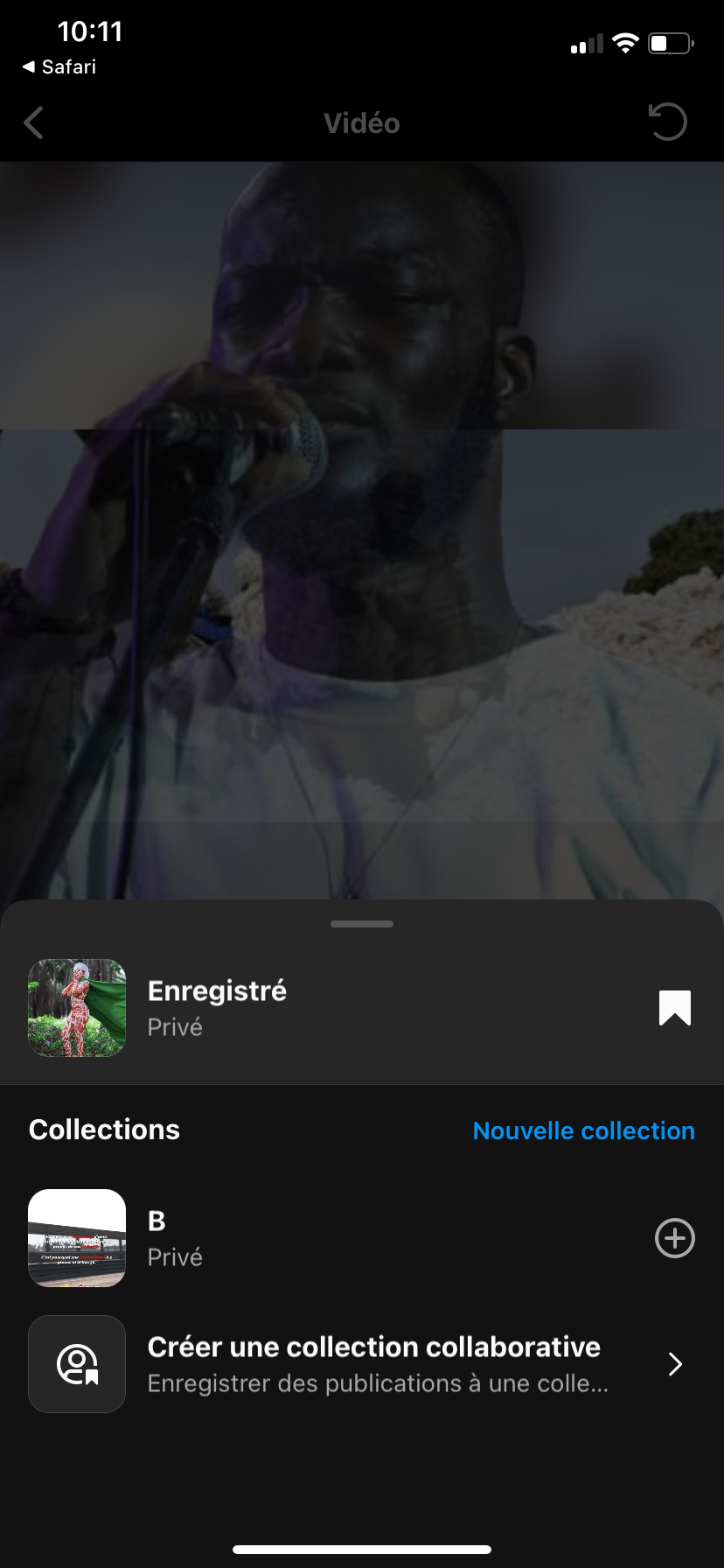Tap the sheet's drag handle
The width and height of the screenshot is (724, 1568).
click(362, 924)
